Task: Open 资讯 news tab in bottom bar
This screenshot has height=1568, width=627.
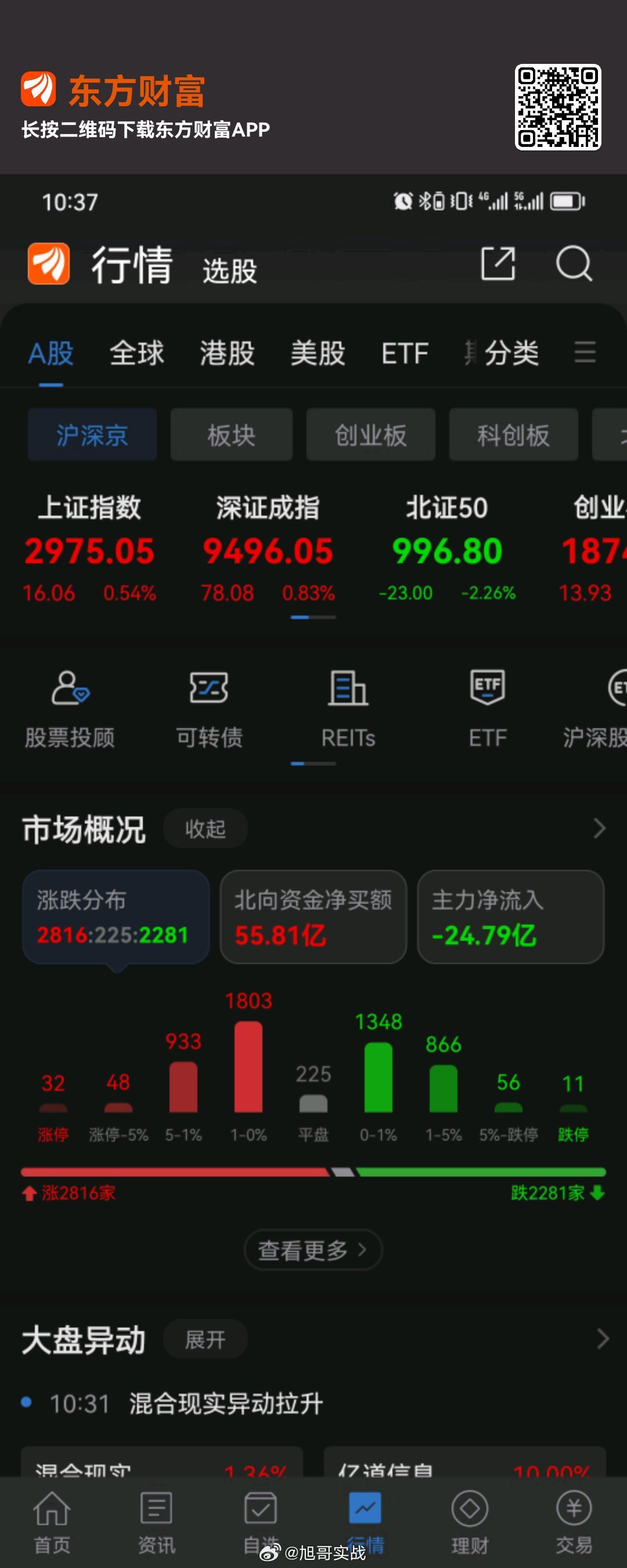Action: pos(156,1516)
